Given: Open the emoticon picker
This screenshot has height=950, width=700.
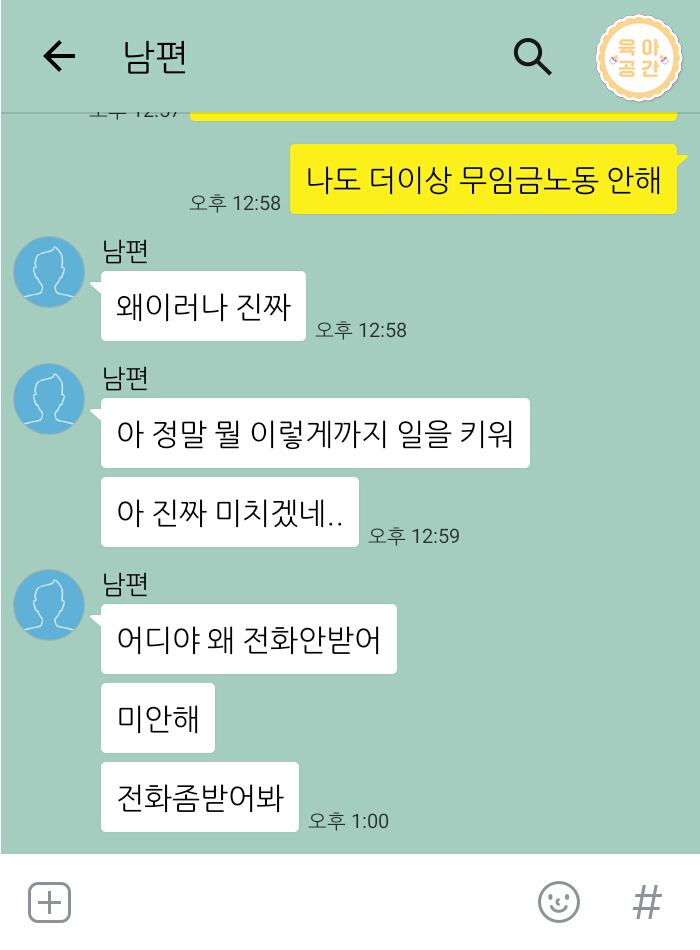Looking at the screenshot, I should pos(558,902).
